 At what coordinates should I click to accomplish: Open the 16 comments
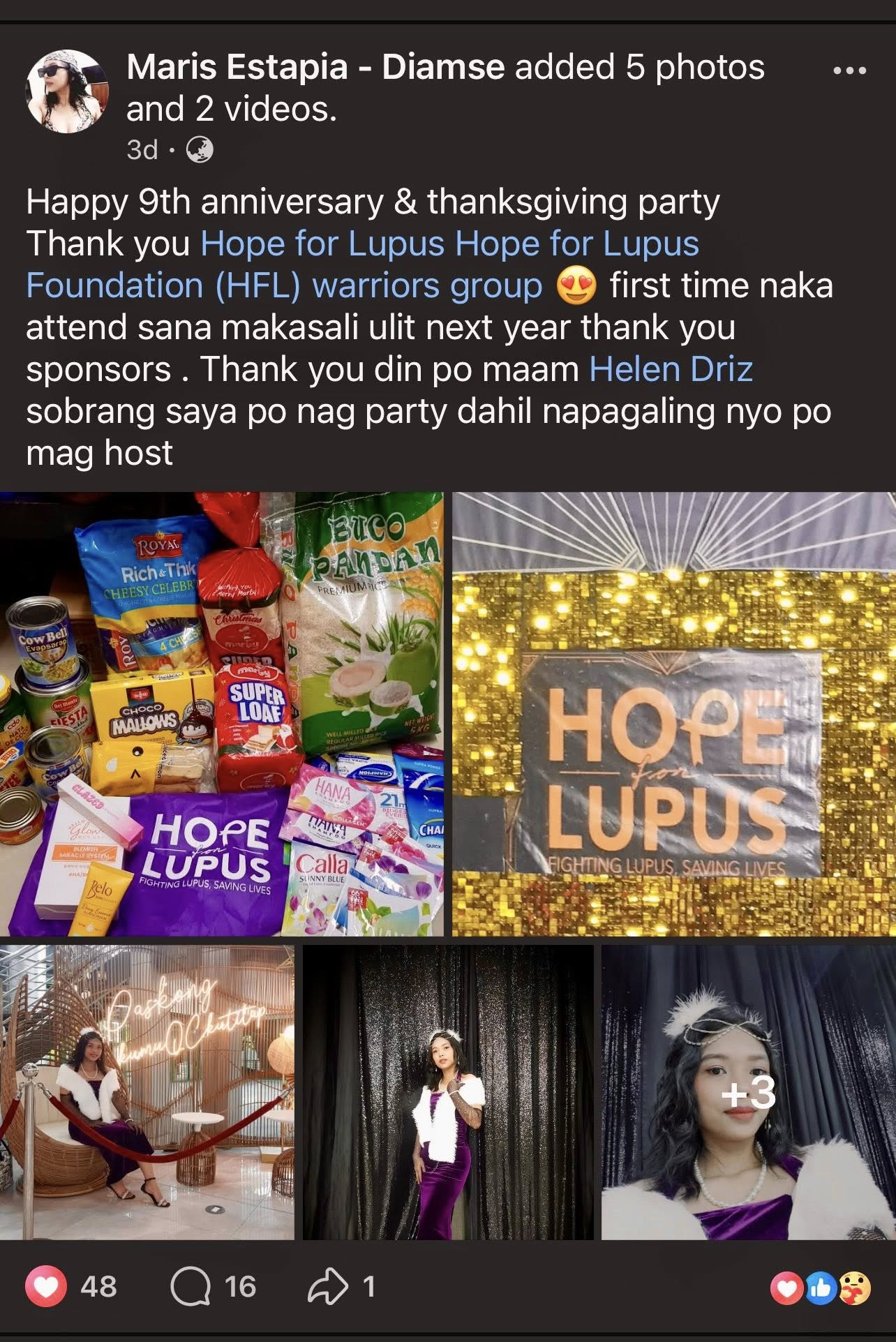tap(213, 1287)
